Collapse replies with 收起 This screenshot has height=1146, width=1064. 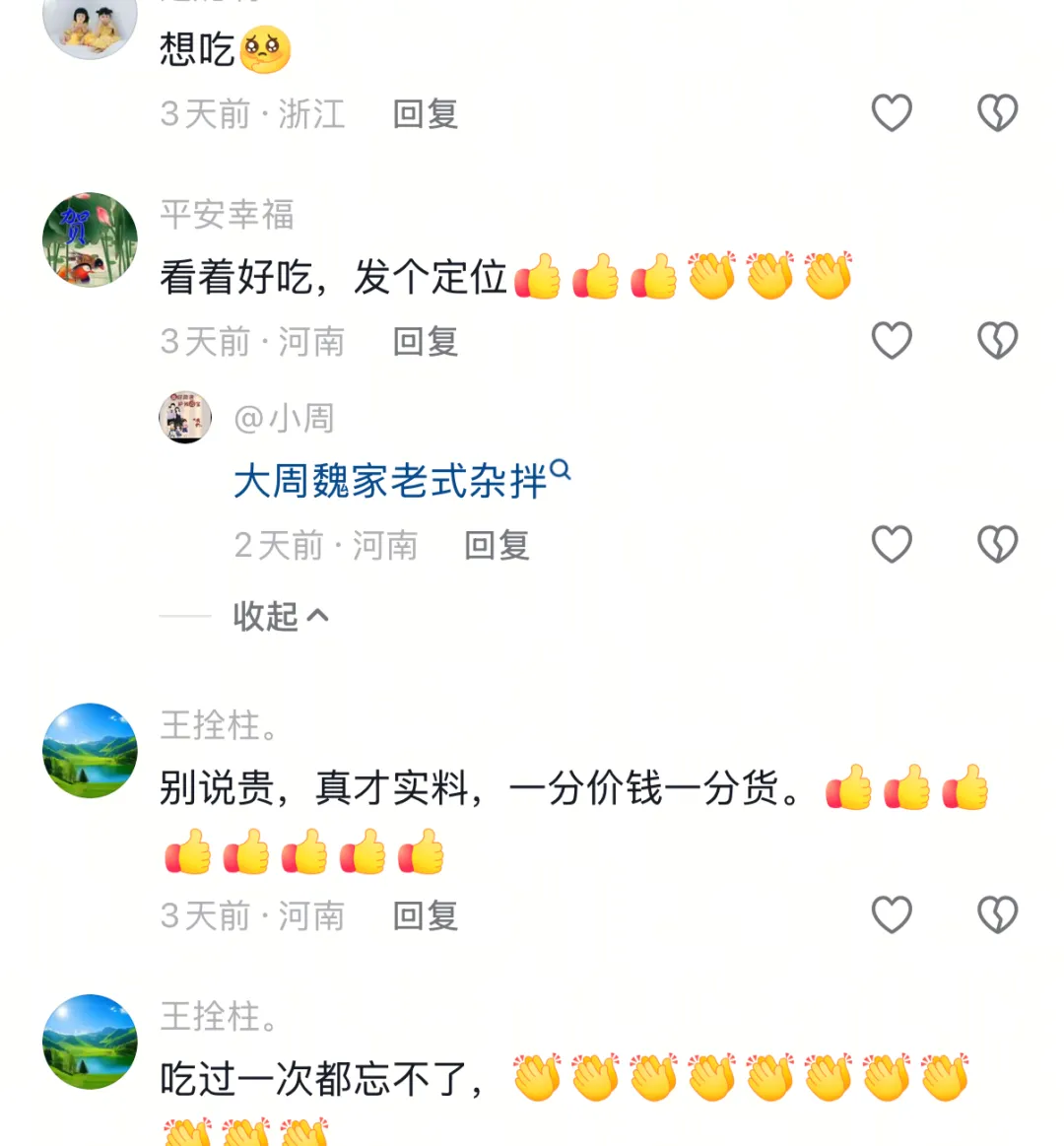tap(280, 616)
